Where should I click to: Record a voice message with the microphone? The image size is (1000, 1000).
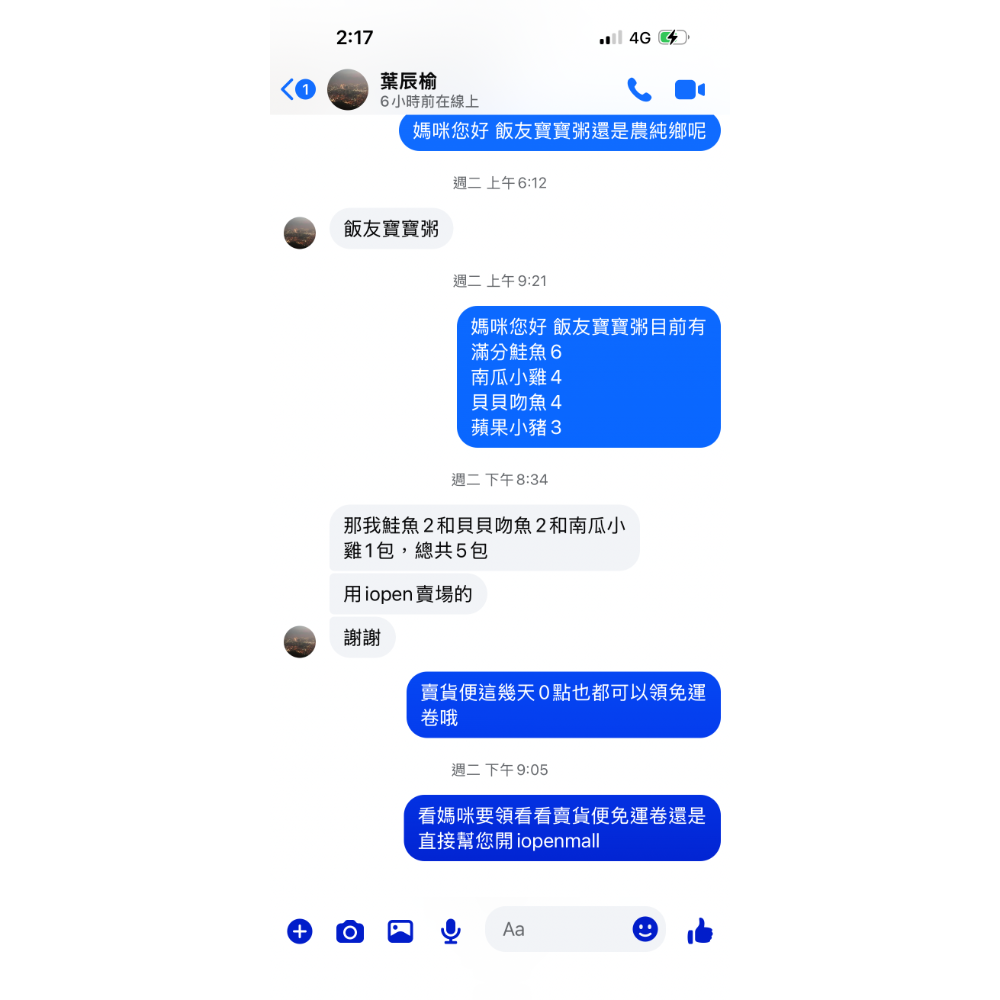(451, 931)
